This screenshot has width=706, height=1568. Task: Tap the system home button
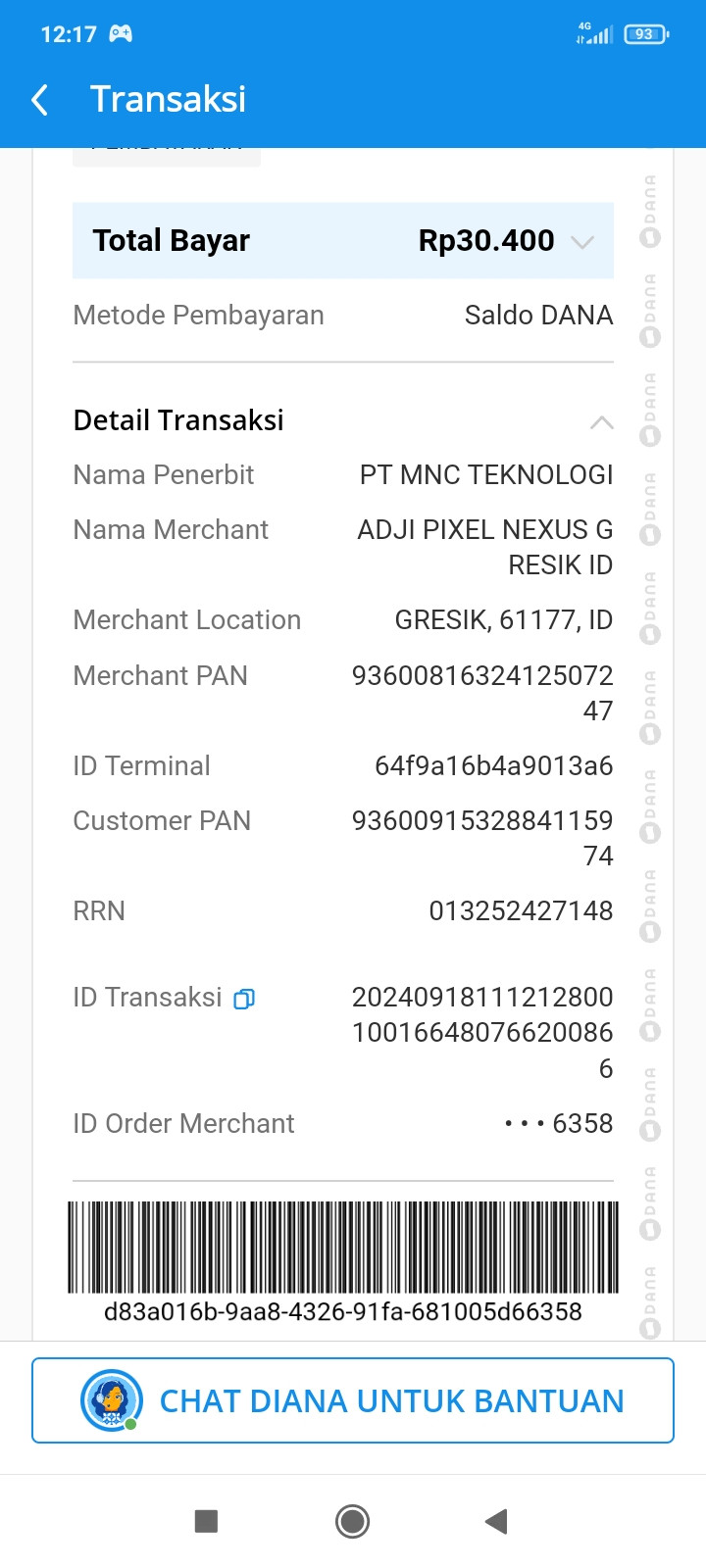[x=352, y=1521]
